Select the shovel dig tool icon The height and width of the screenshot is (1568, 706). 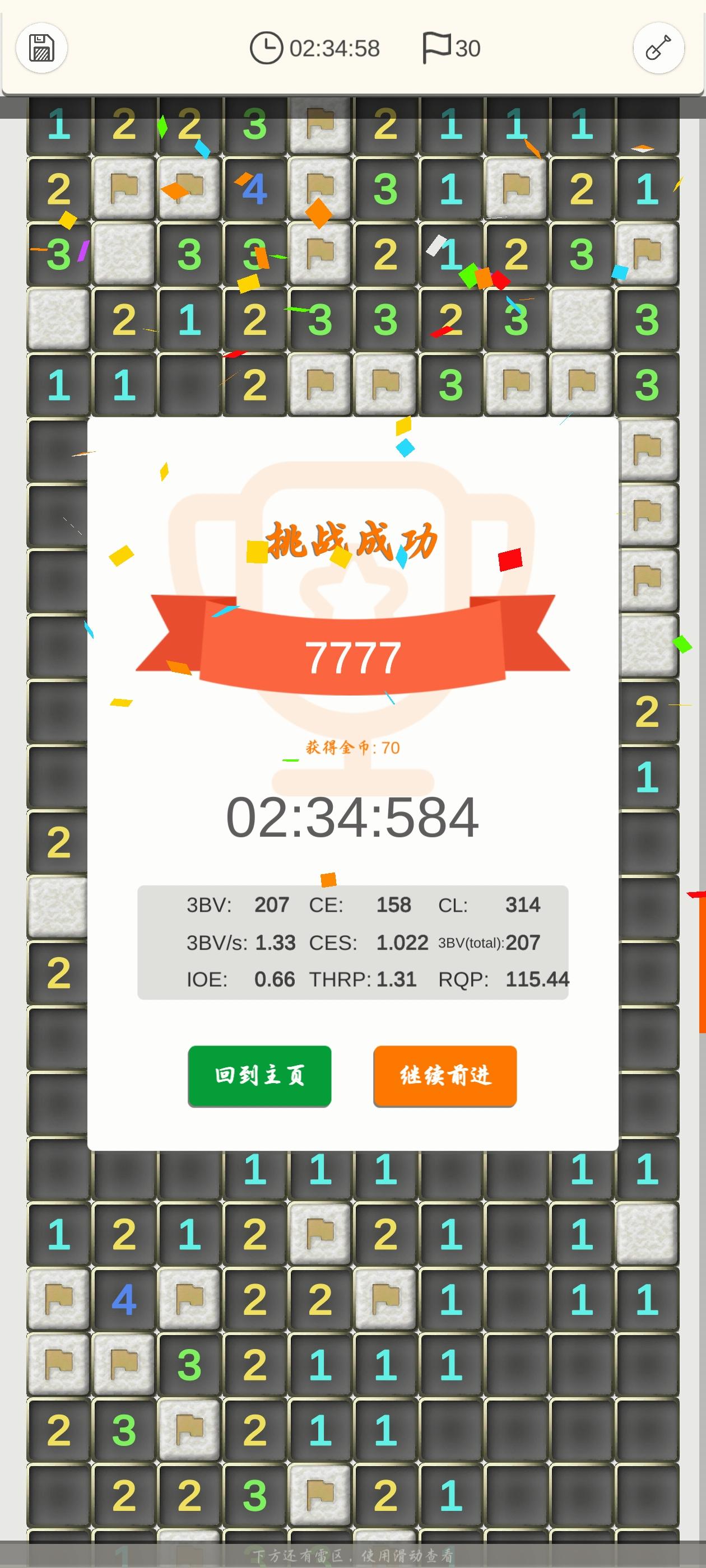click(x=659, y=48)
